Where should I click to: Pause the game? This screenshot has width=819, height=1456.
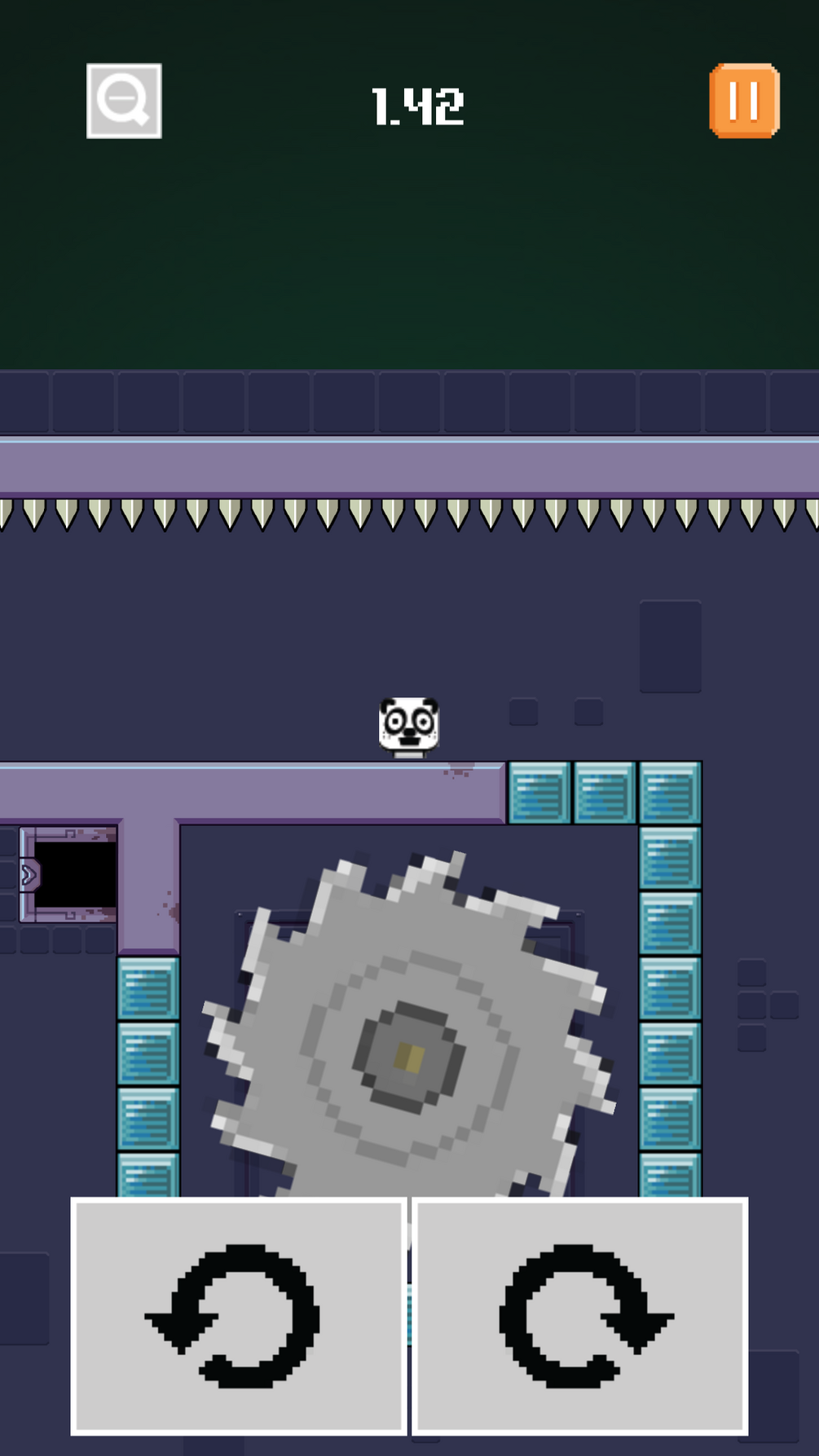tap(744, 101)
